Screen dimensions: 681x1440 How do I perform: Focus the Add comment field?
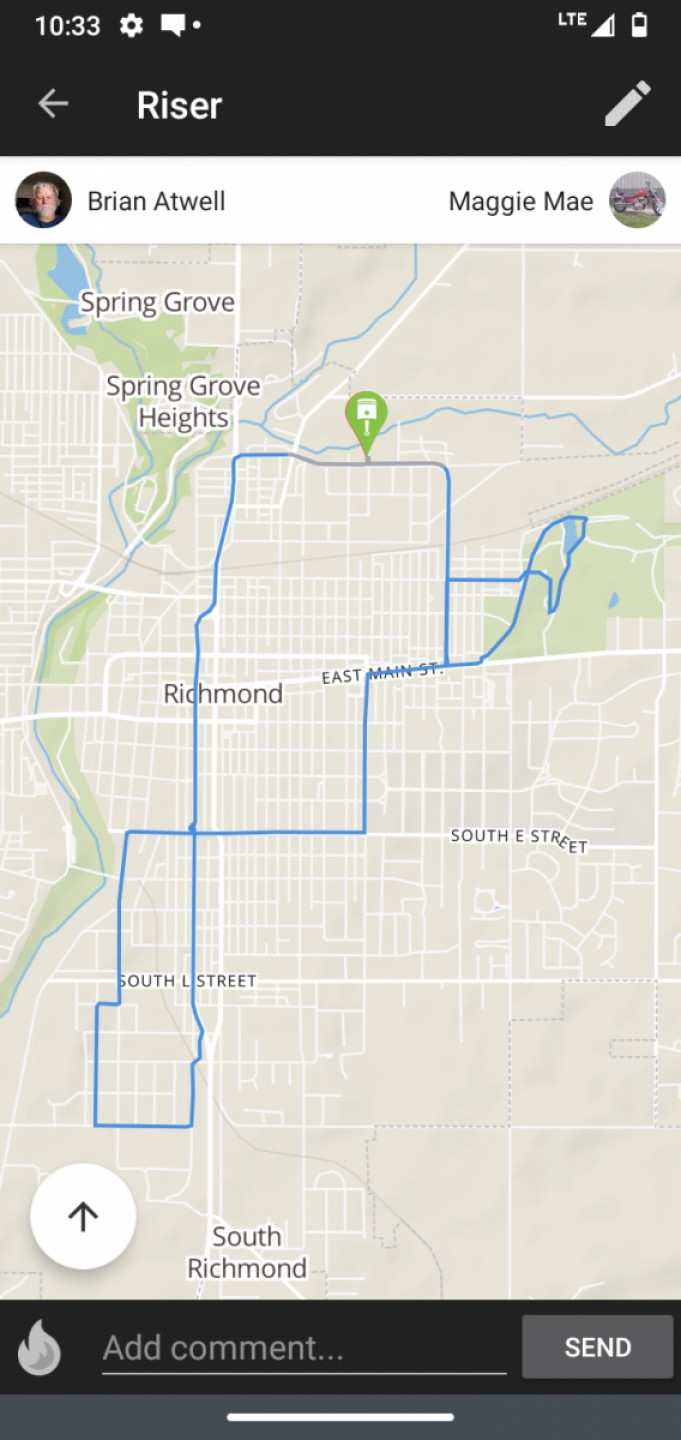pos(304,1348)
